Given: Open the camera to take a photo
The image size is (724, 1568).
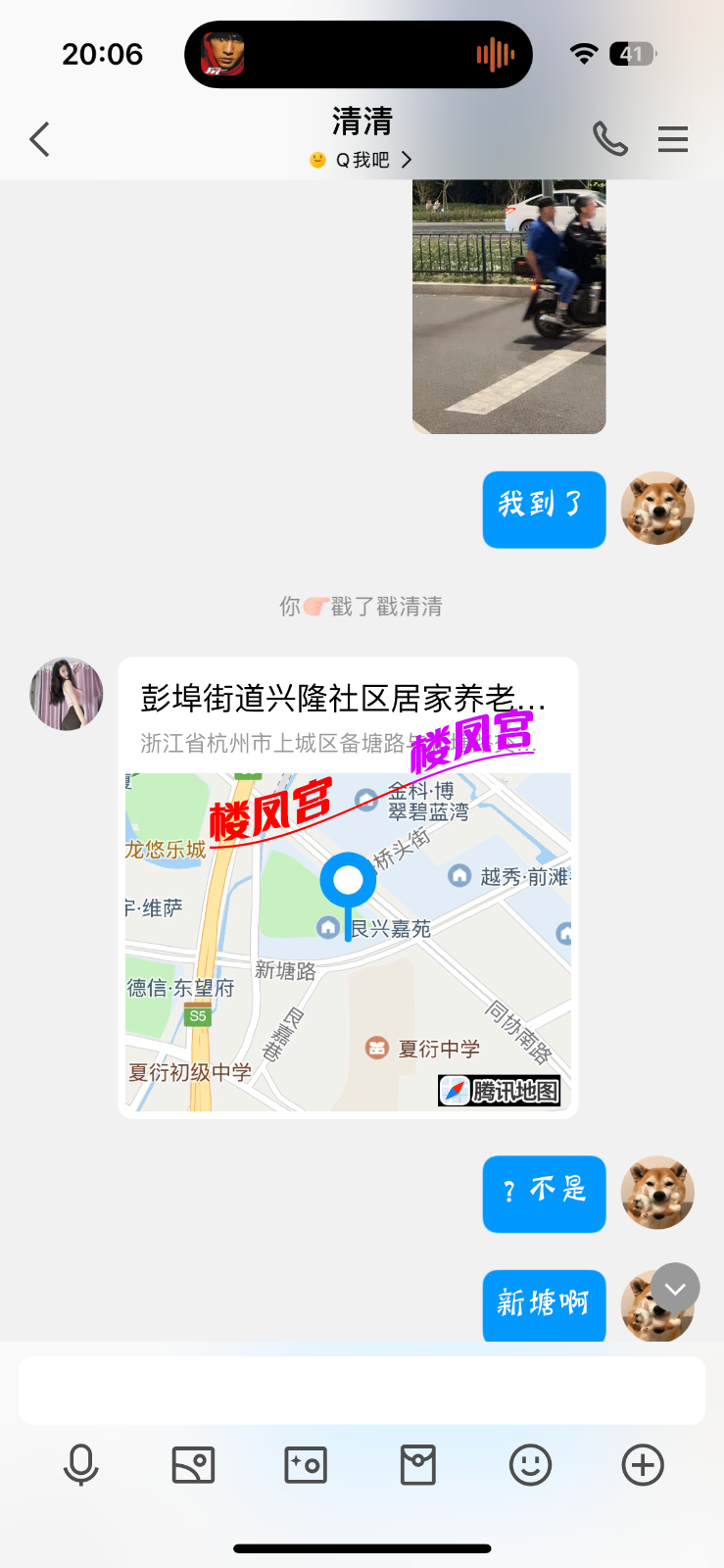Looking at the screenshot, I should point(306,1465).
